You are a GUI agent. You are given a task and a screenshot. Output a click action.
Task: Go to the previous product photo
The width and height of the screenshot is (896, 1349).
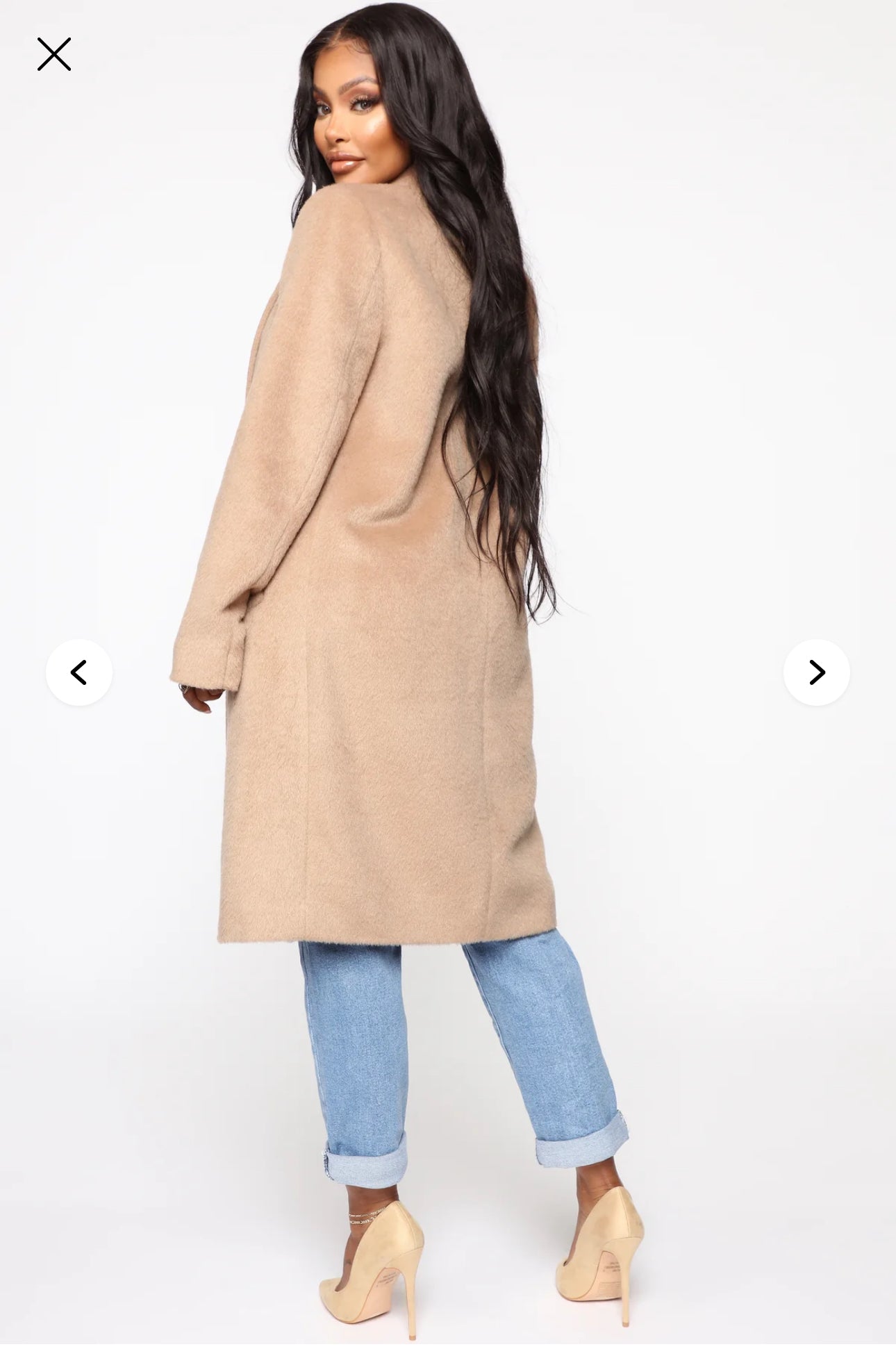[x=79, y=672]
